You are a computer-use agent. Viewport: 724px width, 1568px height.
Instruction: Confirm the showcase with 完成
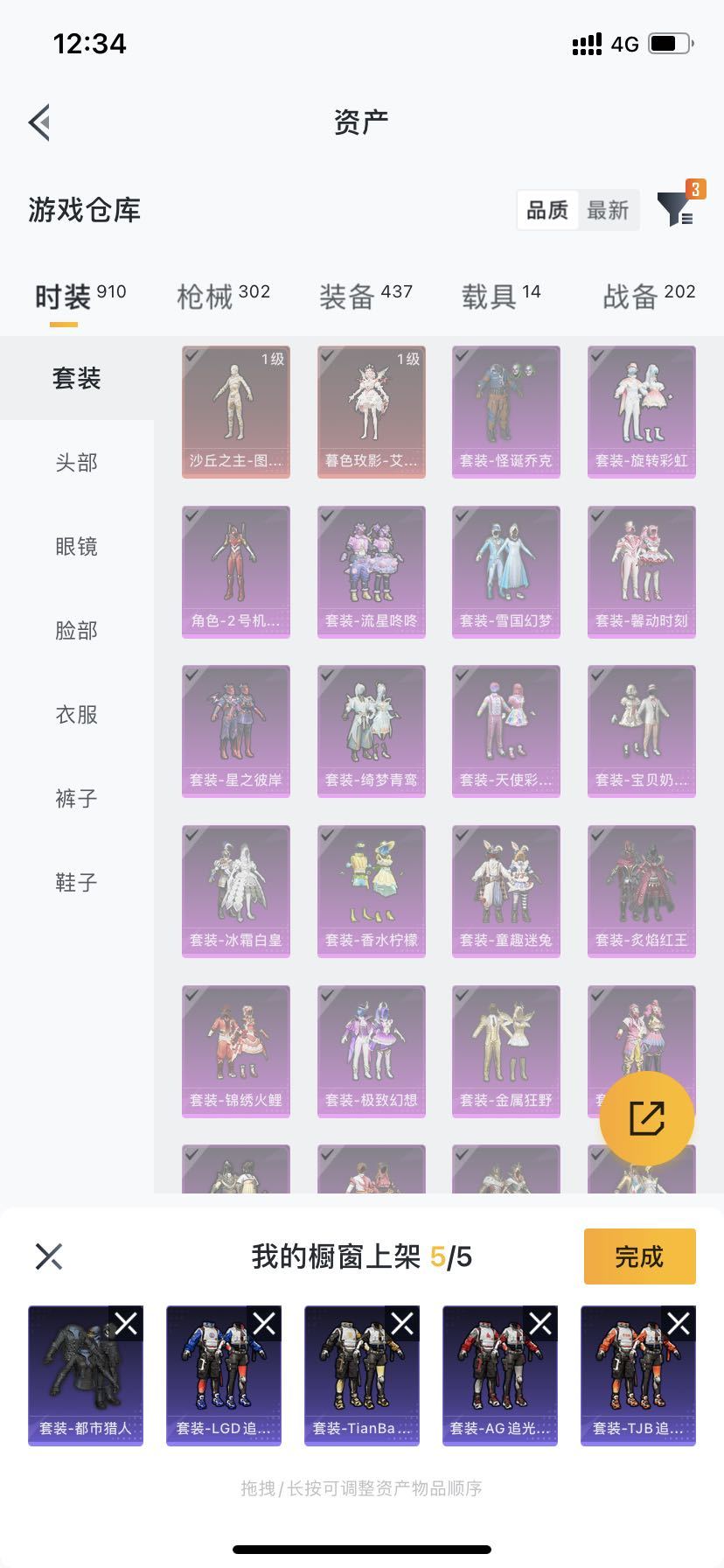point(639,1256)
